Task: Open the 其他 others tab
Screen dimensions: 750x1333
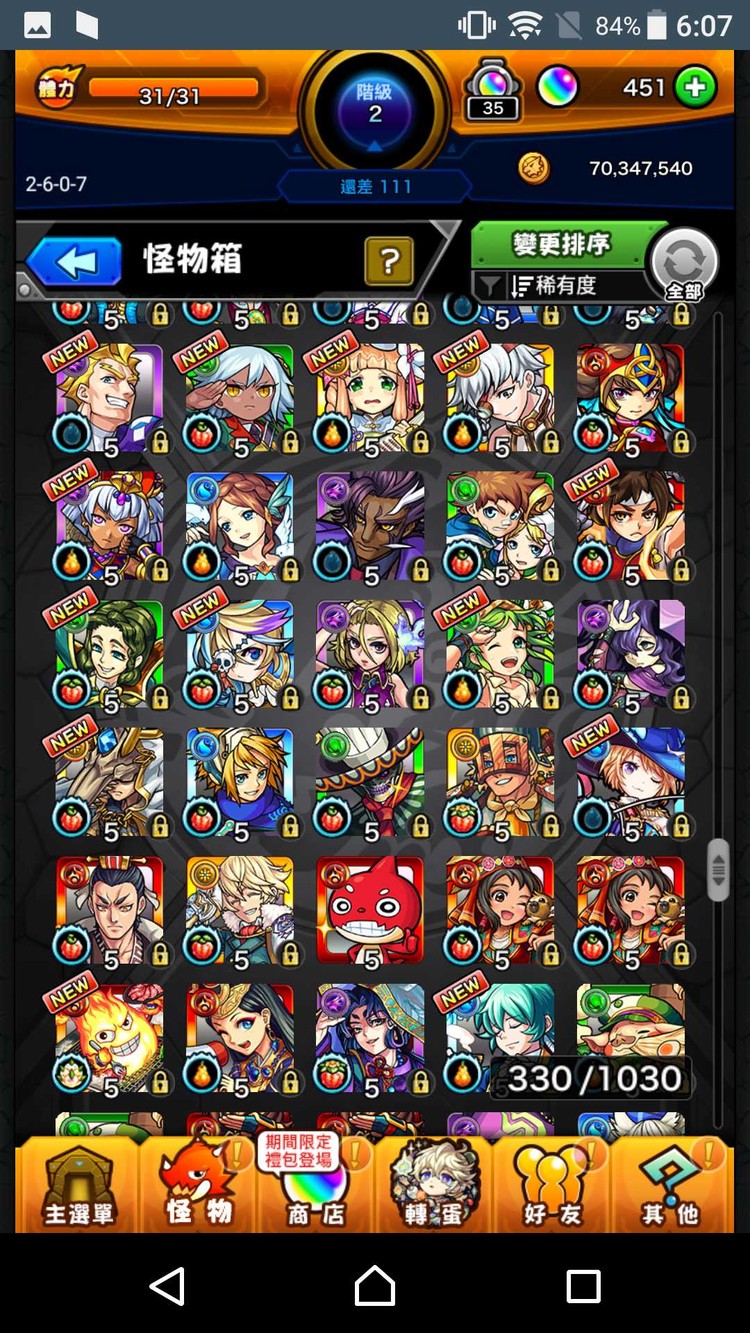Action: coord(669,1185)
